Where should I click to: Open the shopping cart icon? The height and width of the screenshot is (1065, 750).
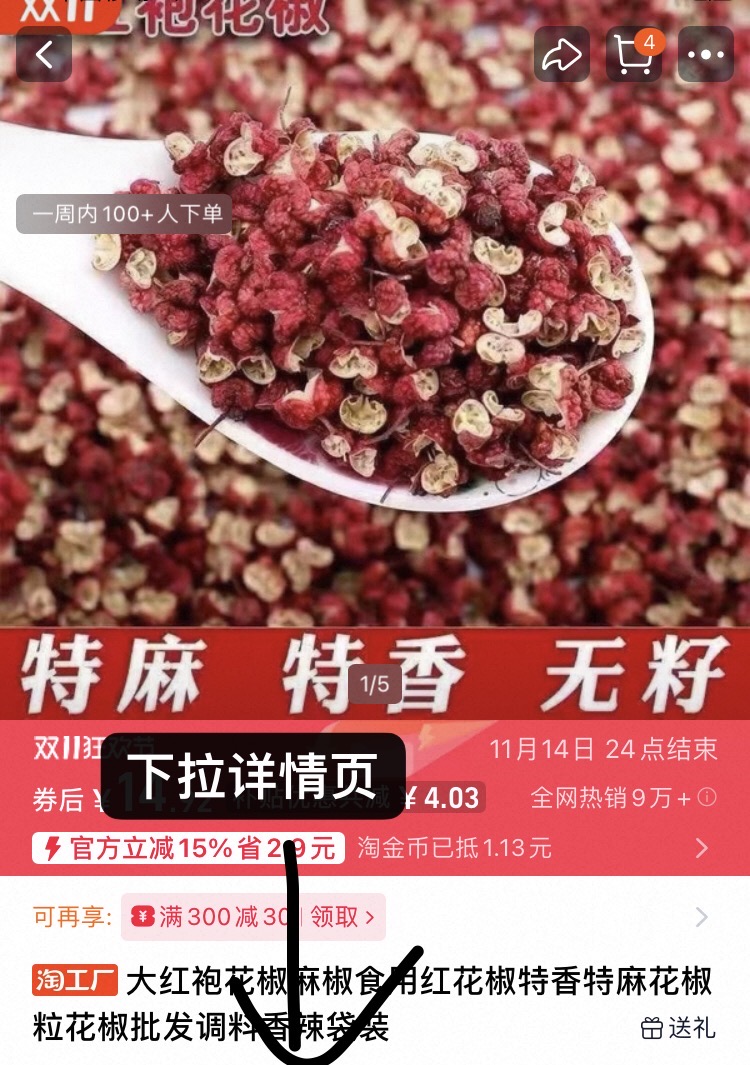coord(633,56)
